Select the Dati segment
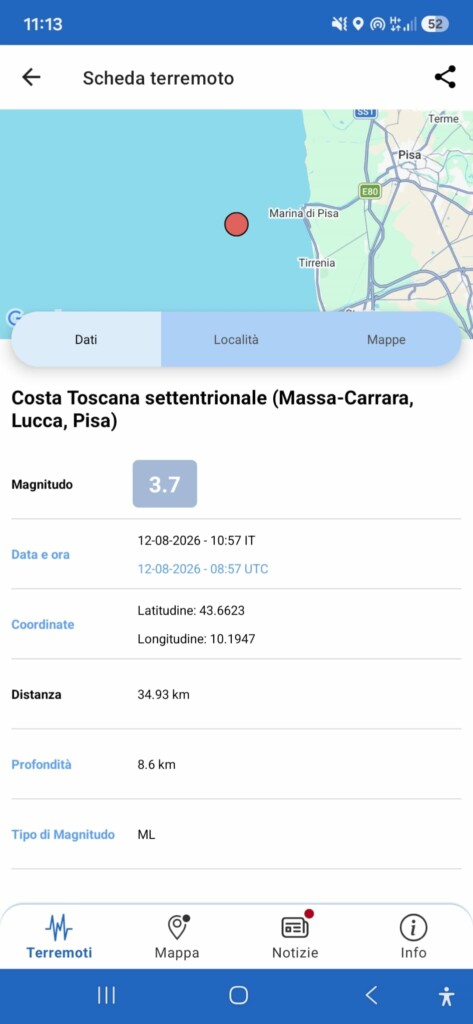This screenshot has width=473, height=1024. 86,340
